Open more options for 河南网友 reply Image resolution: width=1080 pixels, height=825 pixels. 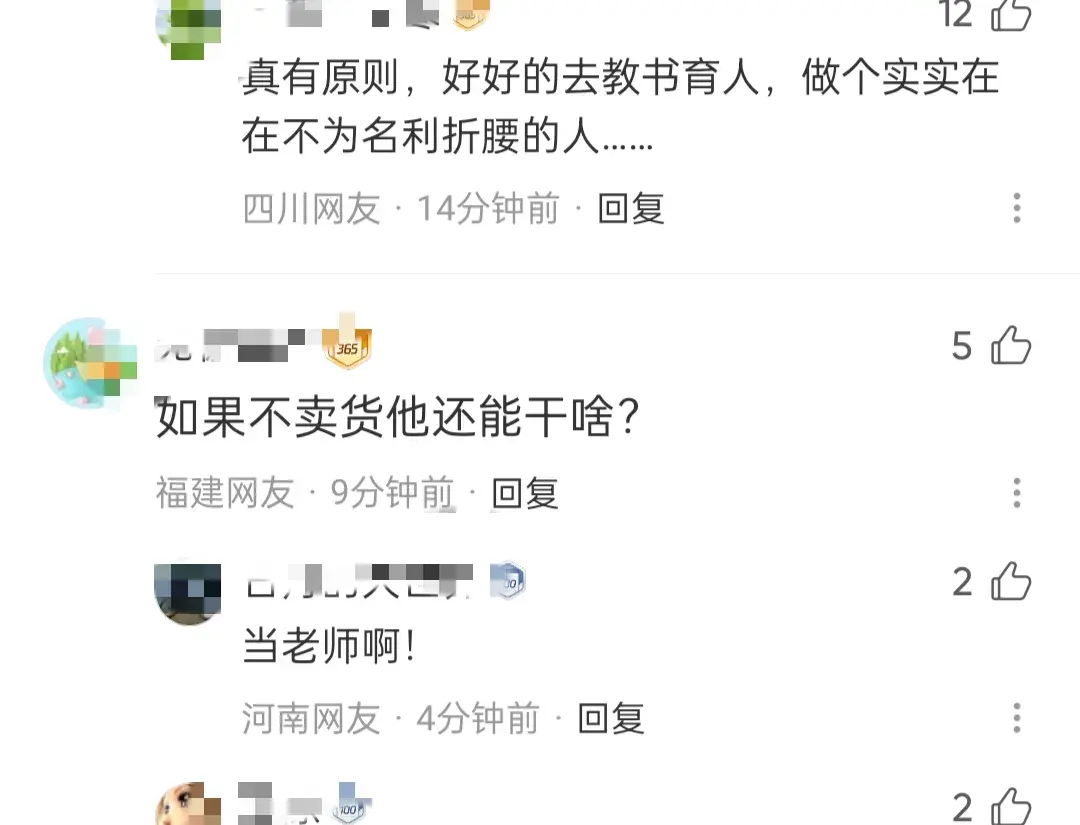coord(1016,718)
